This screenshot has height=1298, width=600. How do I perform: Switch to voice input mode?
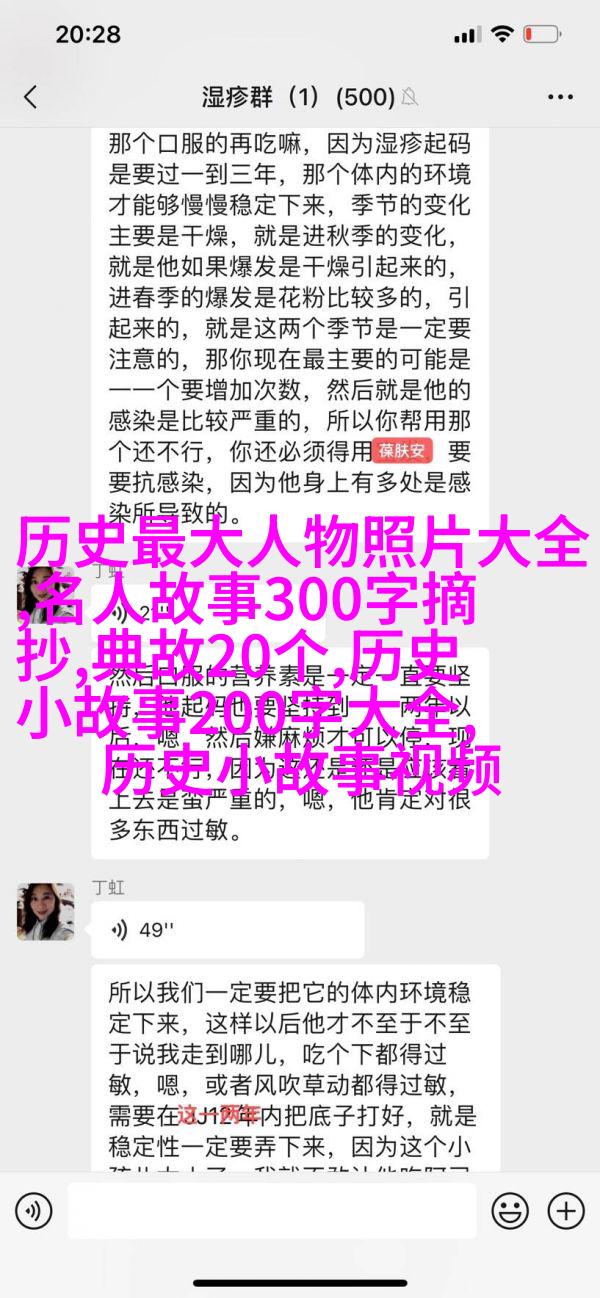[x=33, y=1211]
